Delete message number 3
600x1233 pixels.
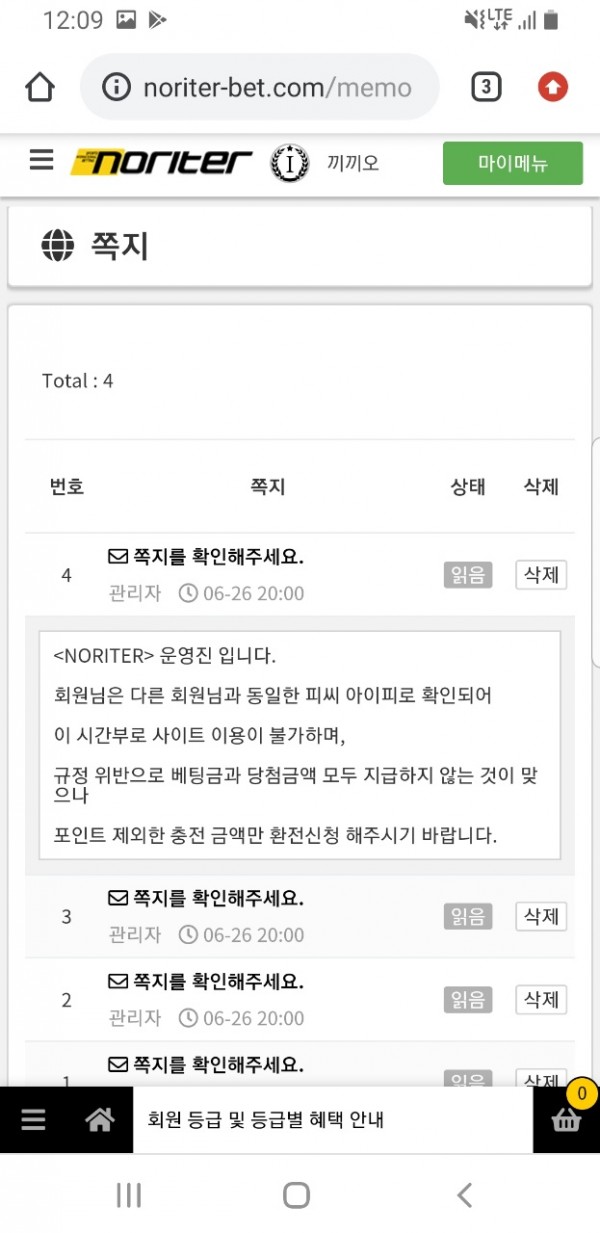pyautogui.click(x=541, y=916)
